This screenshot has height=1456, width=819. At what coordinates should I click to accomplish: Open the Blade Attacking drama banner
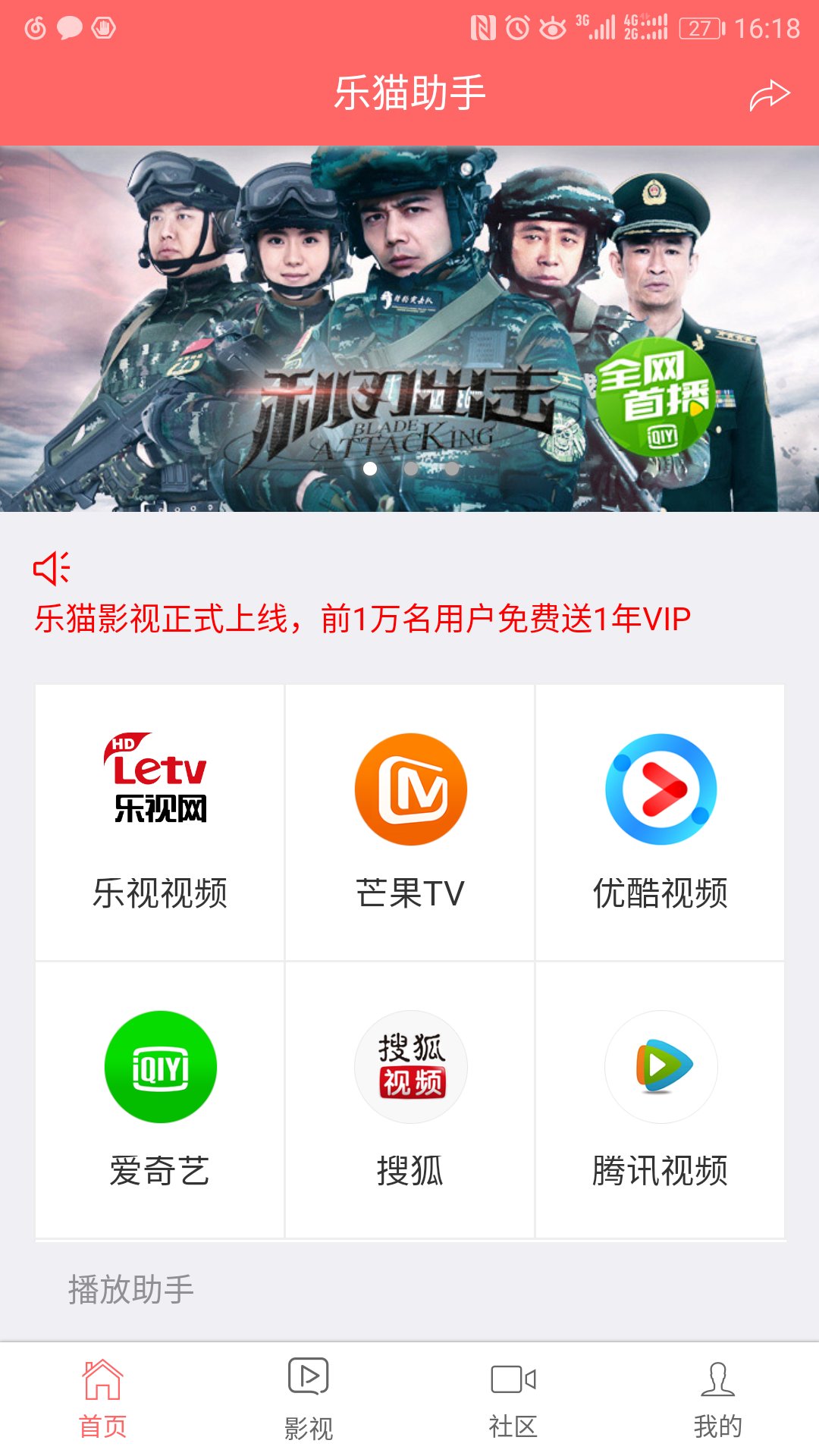409,328
